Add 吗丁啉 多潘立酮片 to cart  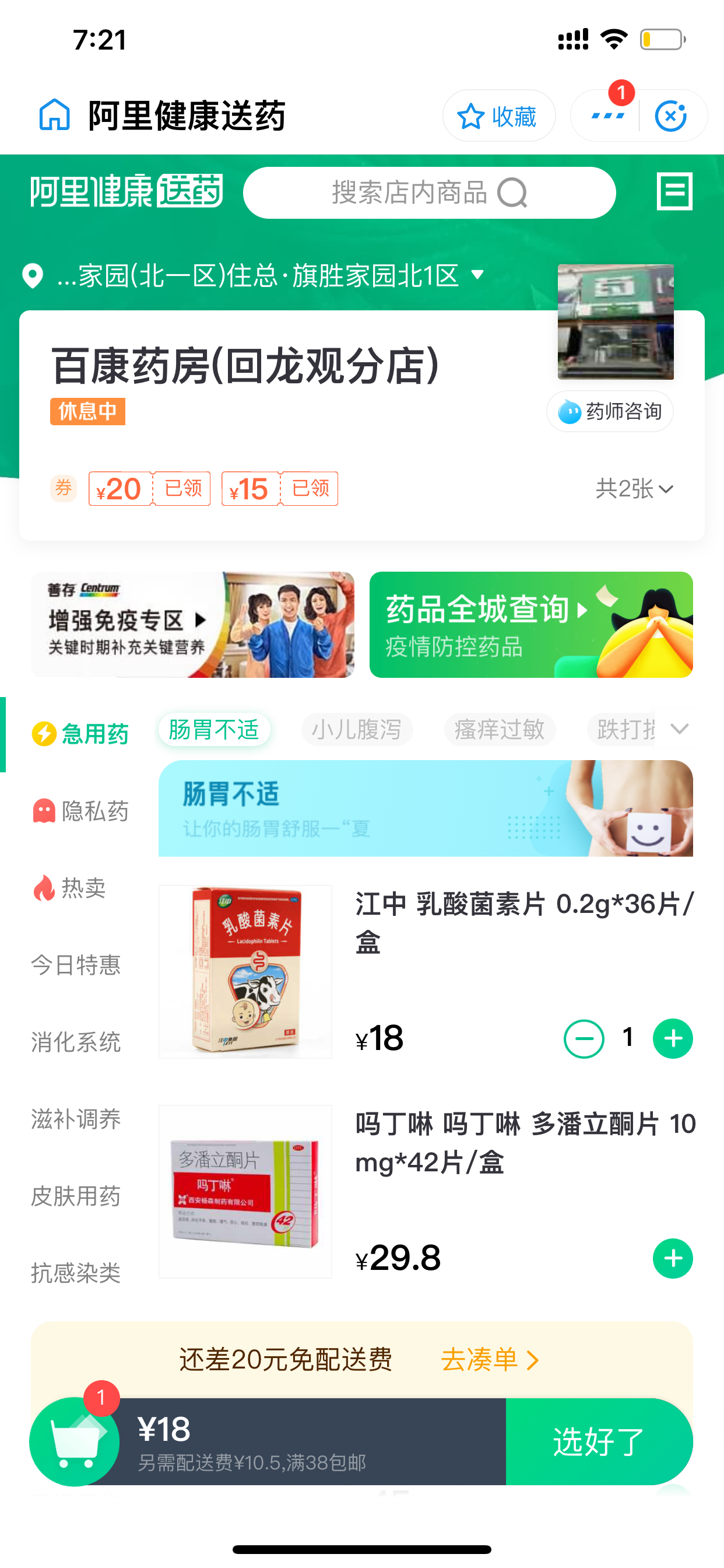pos(673,1258)
